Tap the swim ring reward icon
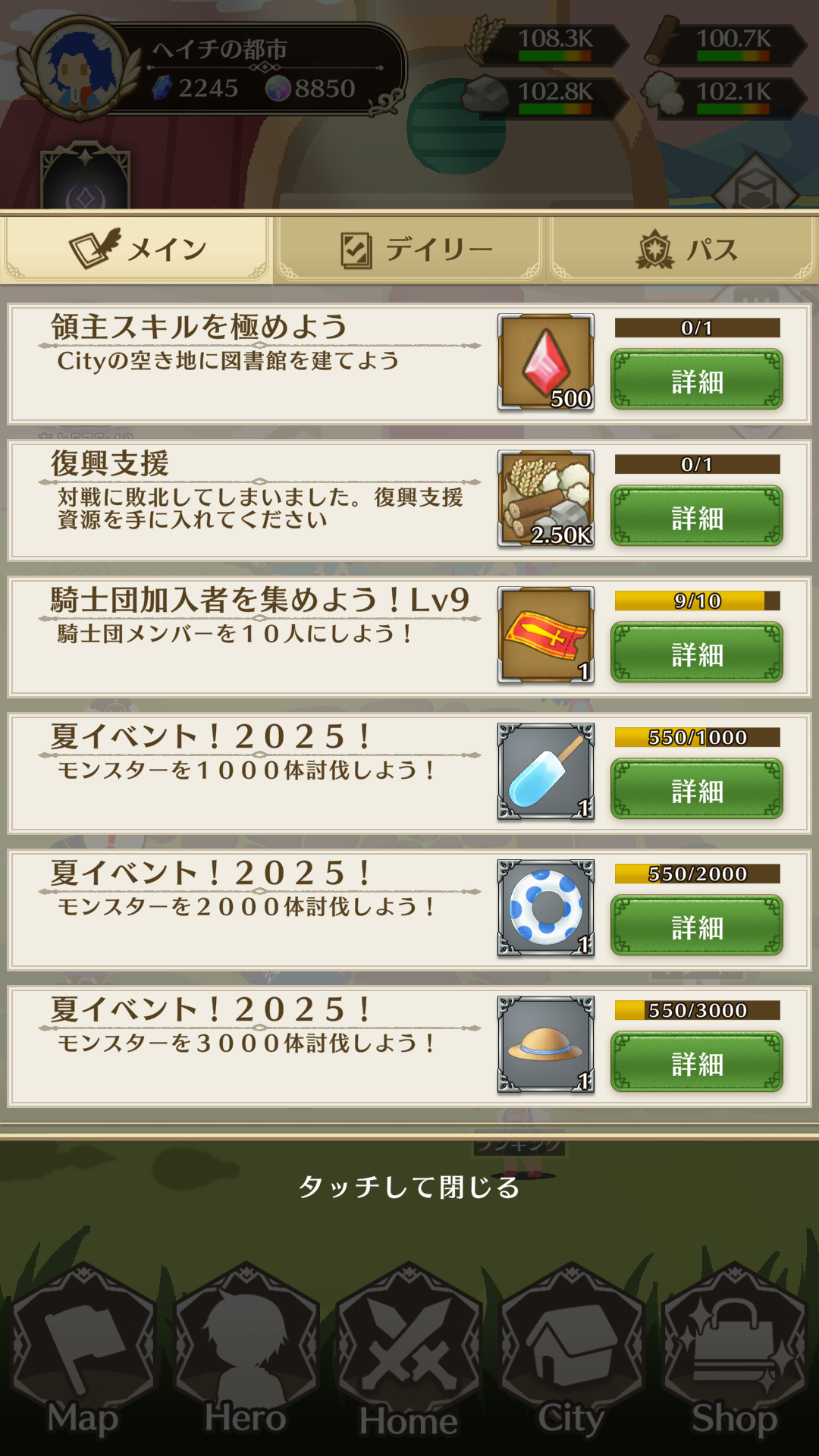This screenshot has height=1456, width=819. pos(545,908)
